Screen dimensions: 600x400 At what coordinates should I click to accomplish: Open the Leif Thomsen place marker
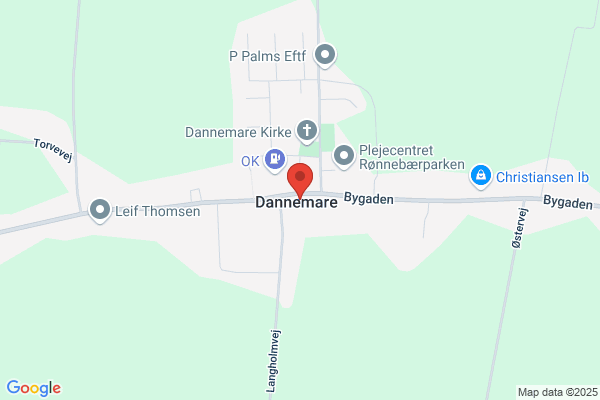pos(100,211)
